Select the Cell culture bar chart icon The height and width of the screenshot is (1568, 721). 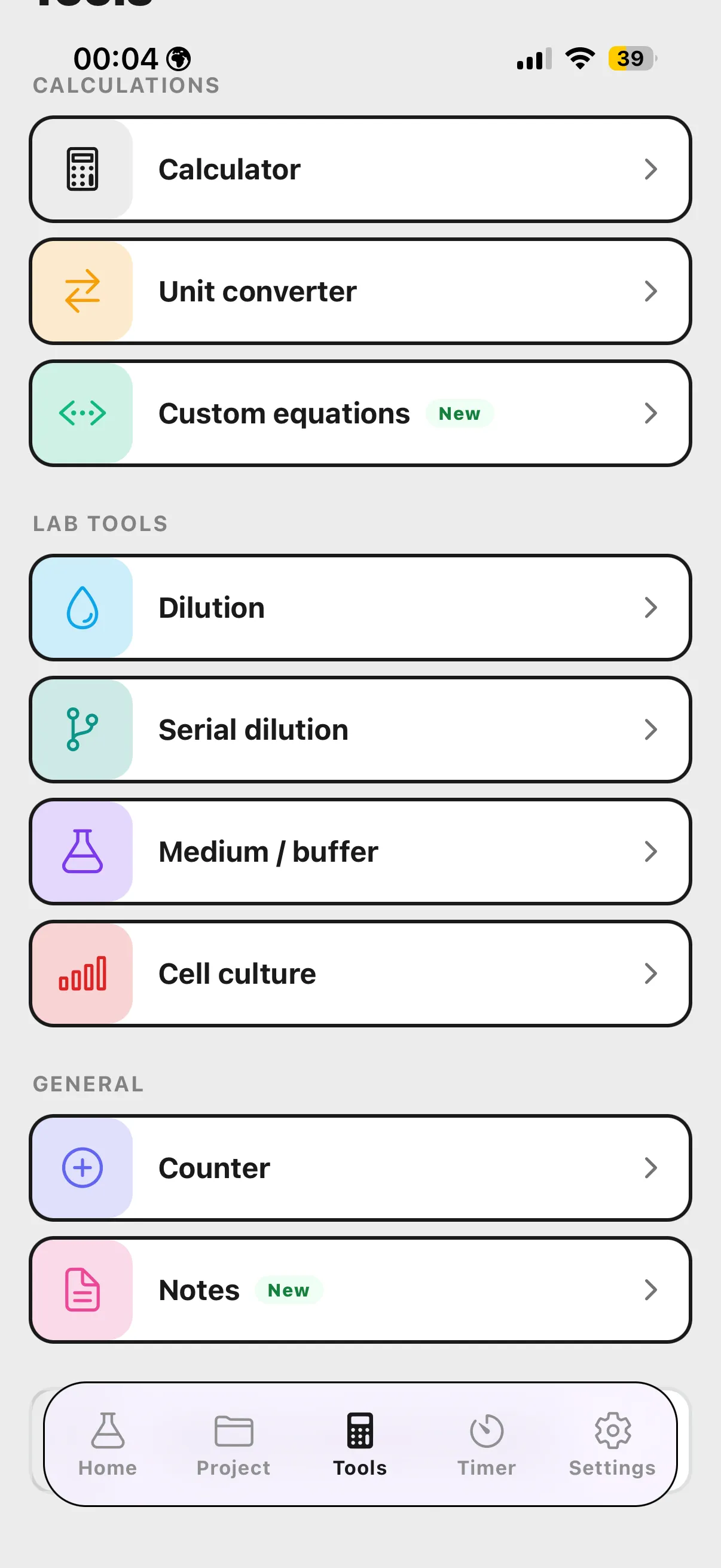[81, 973]
